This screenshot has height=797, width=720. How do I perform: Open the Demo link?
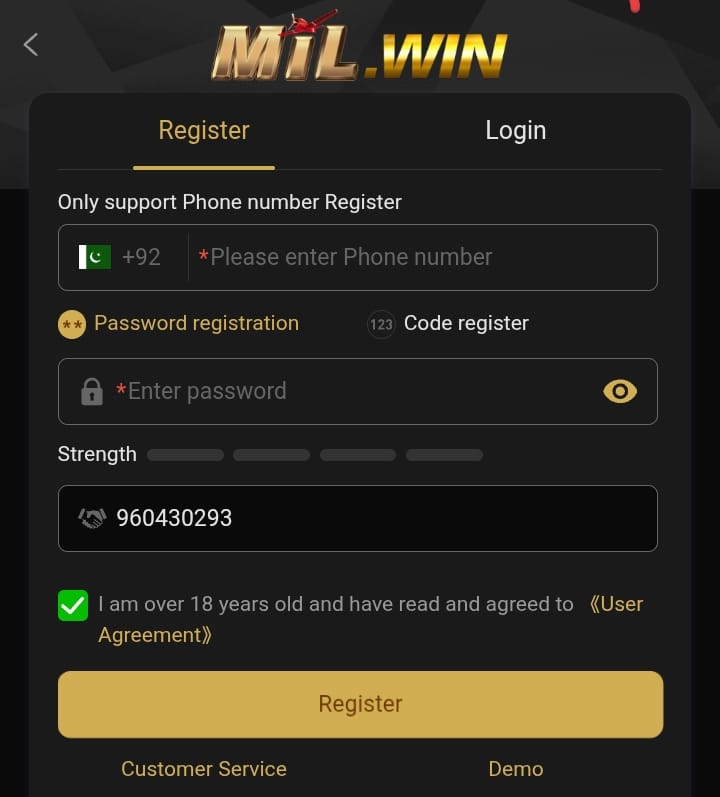click(515, 769)
